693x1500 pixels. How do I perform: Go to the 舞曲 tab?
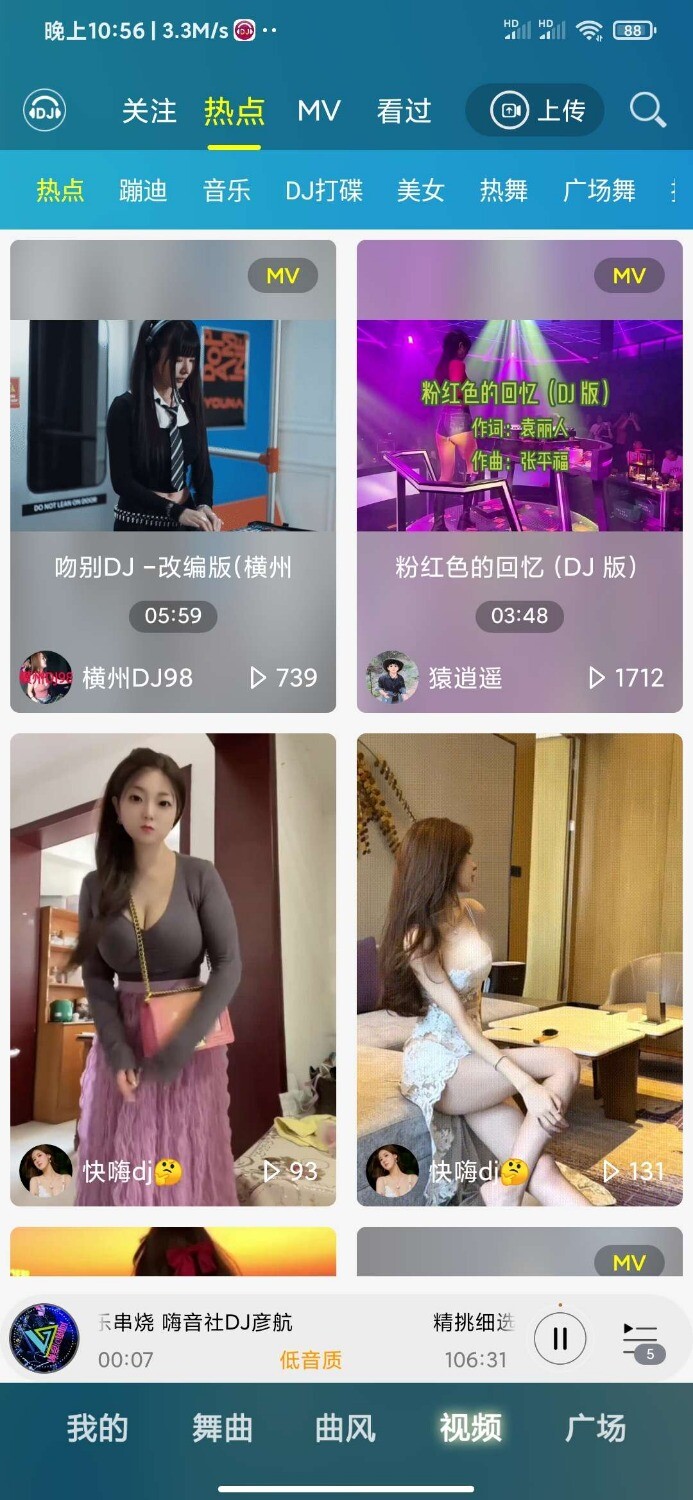tap(222, 1428)
